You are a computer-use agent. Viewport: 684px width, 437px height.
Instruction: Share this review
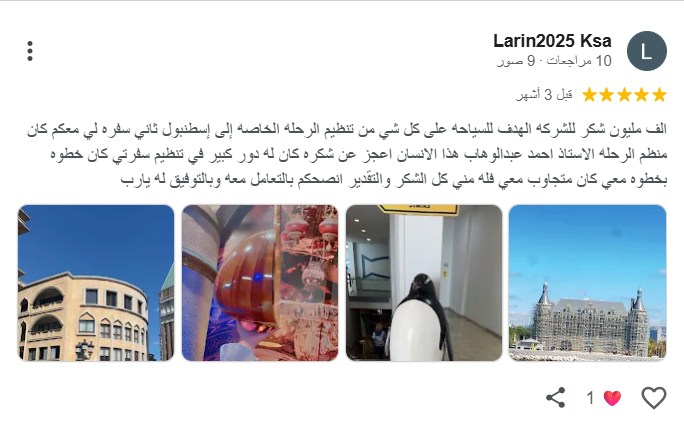[556, 398]
